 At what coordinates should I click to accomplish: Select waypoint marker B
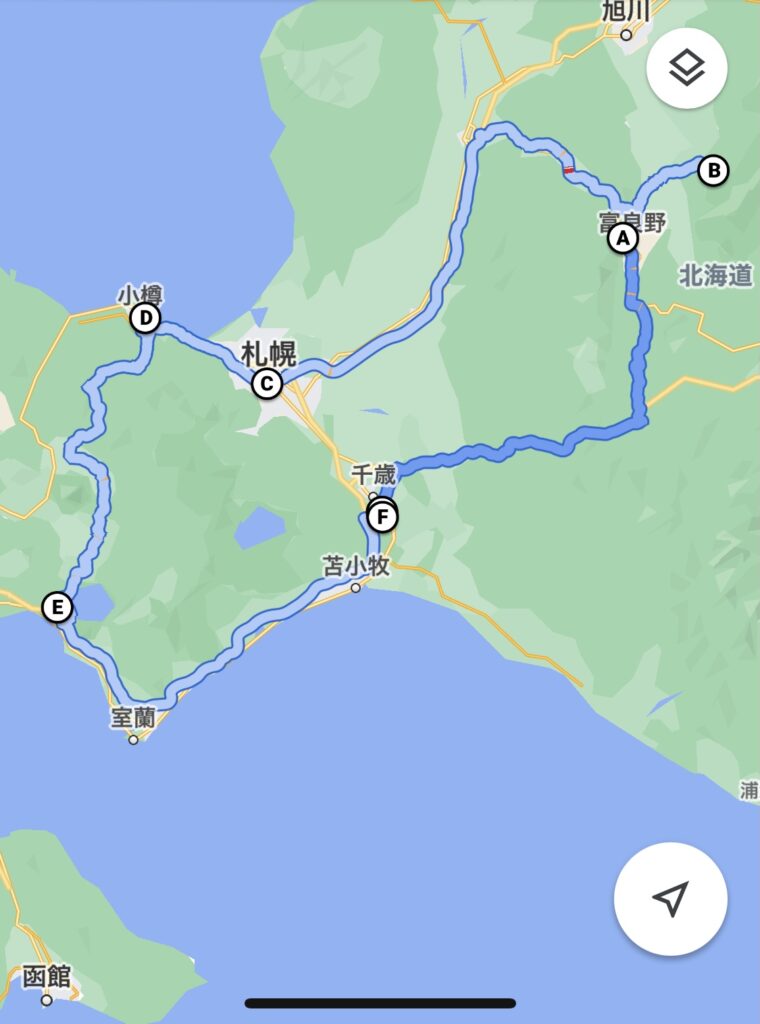coord(713,170)
